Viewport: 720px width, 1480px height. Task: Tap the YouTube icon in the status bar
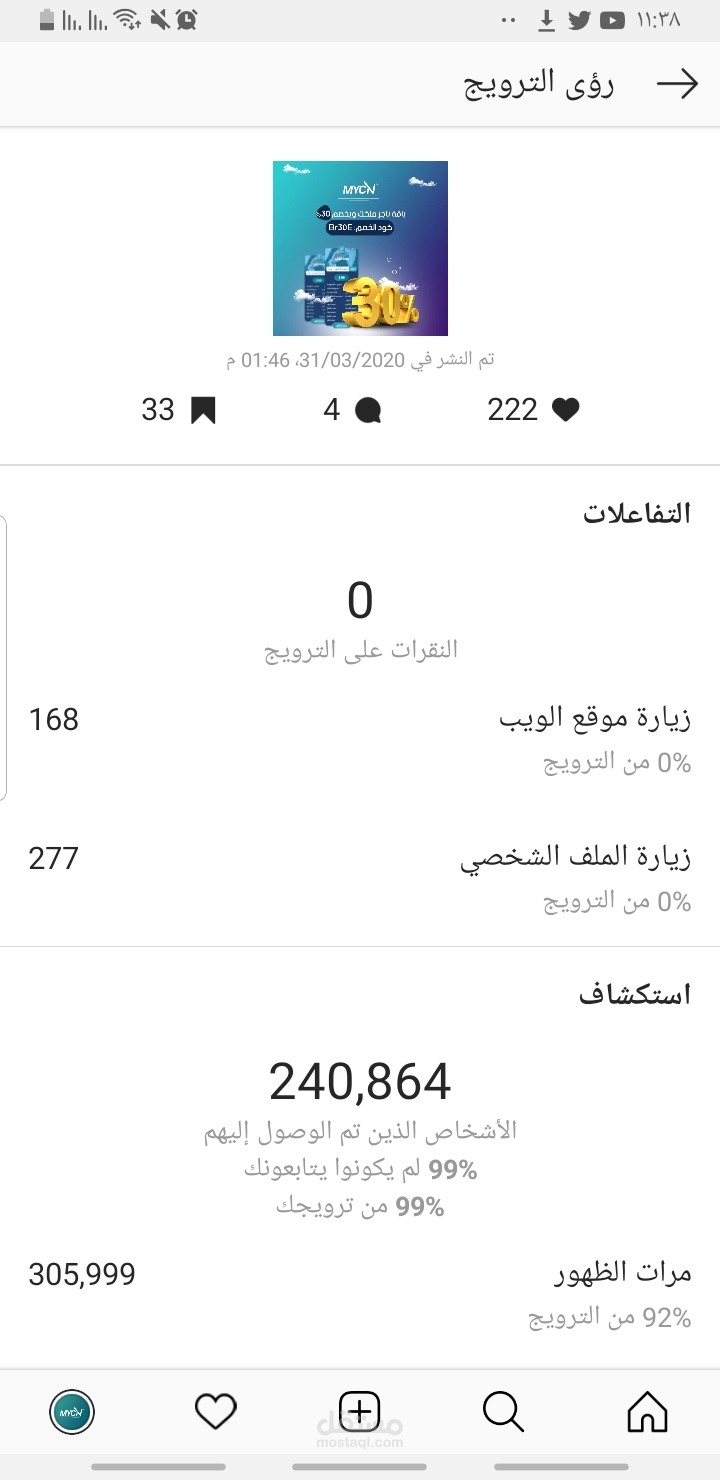click(611, 18)
